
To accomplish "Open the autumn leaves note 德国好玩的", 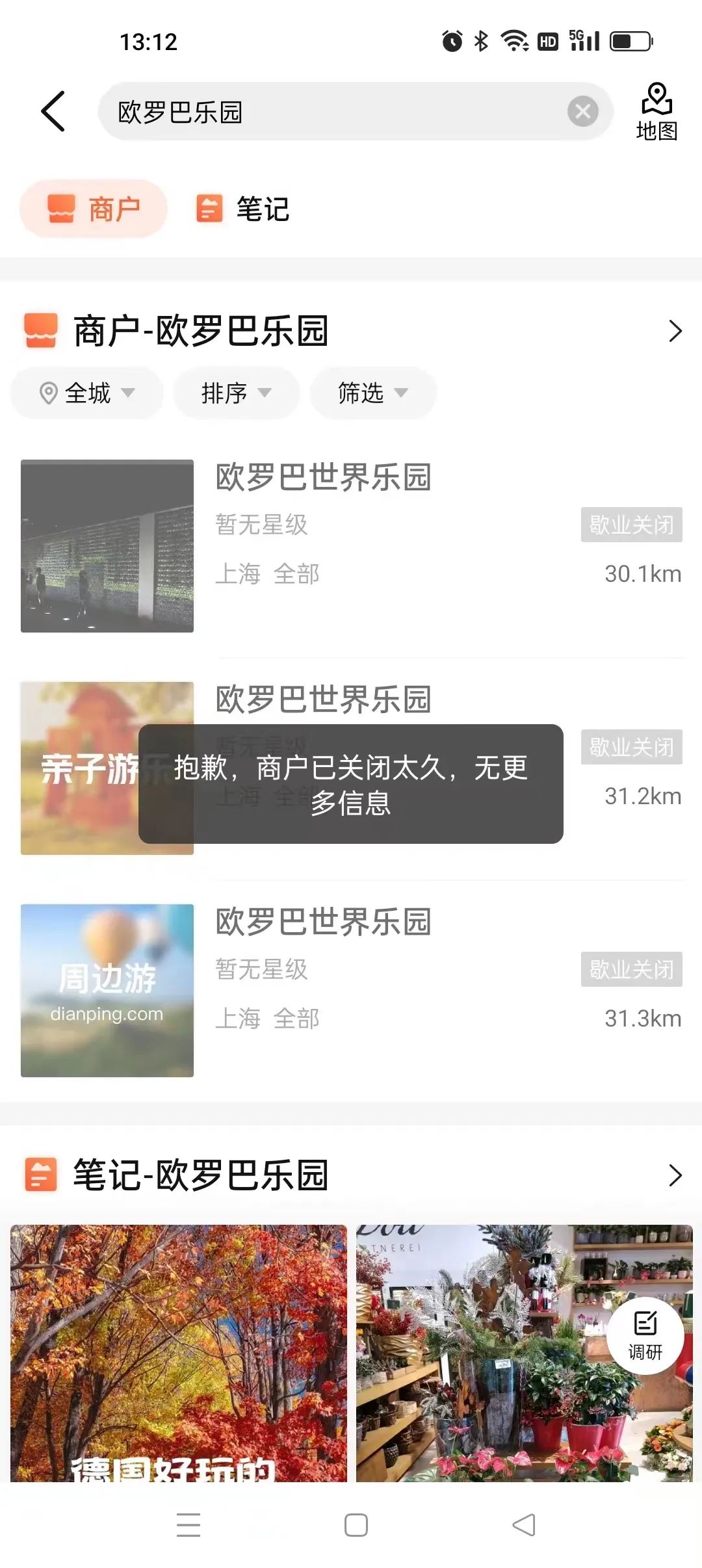I will click(179, 1352).
